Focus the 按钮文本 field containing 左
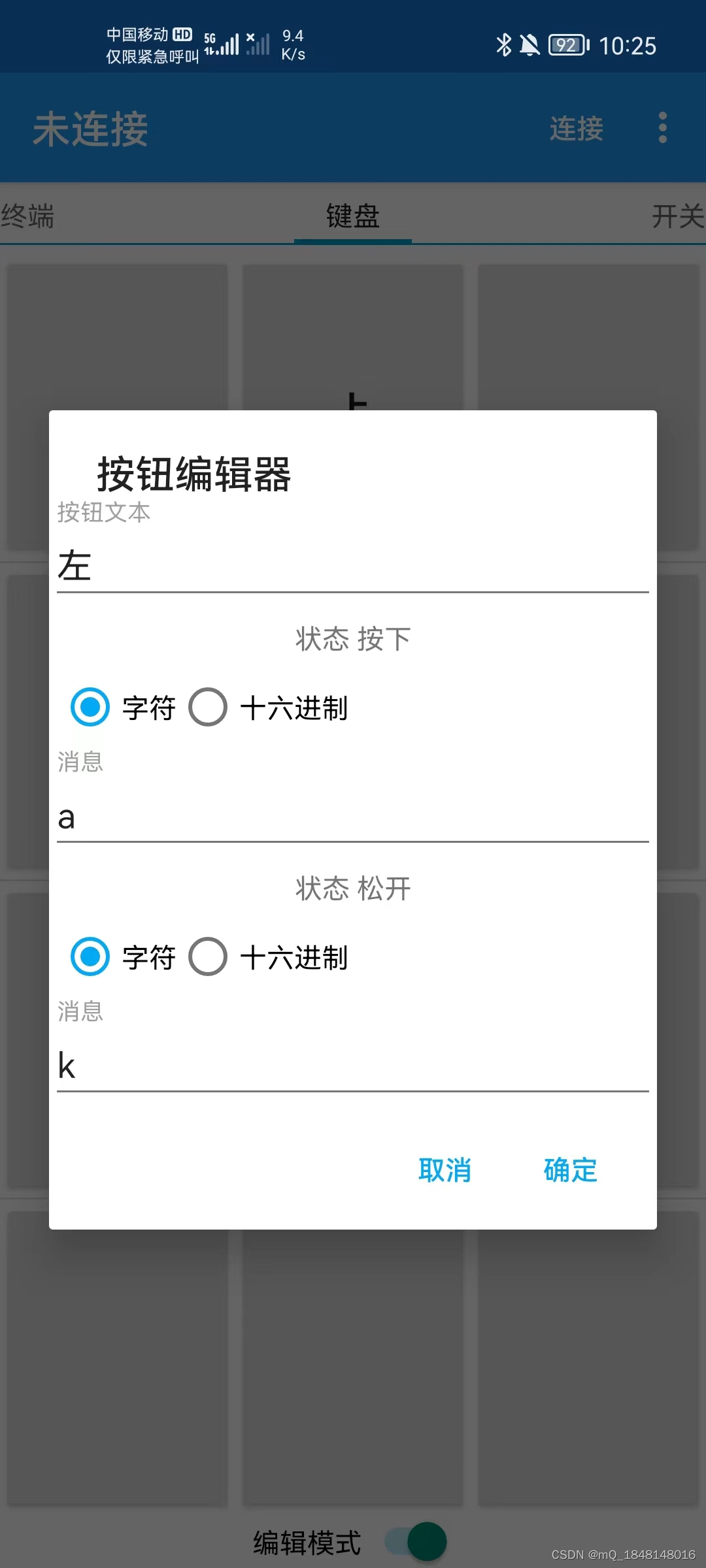 (353, 566)
